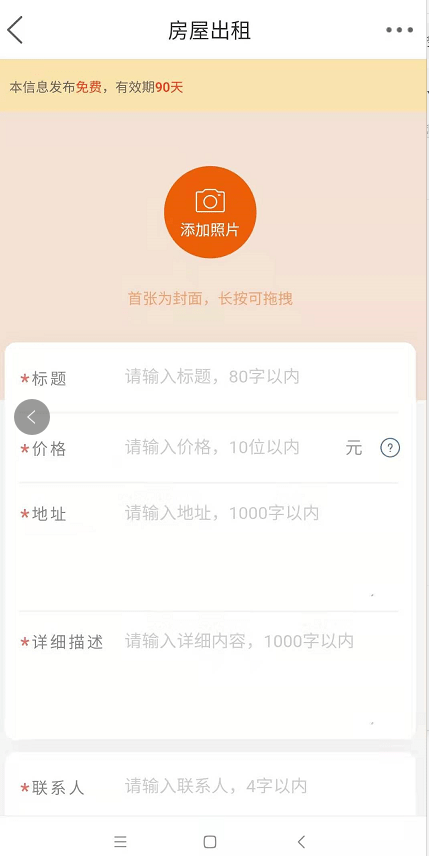Select the 地址 text field
The image size is (429, 856).
point(261,549)
